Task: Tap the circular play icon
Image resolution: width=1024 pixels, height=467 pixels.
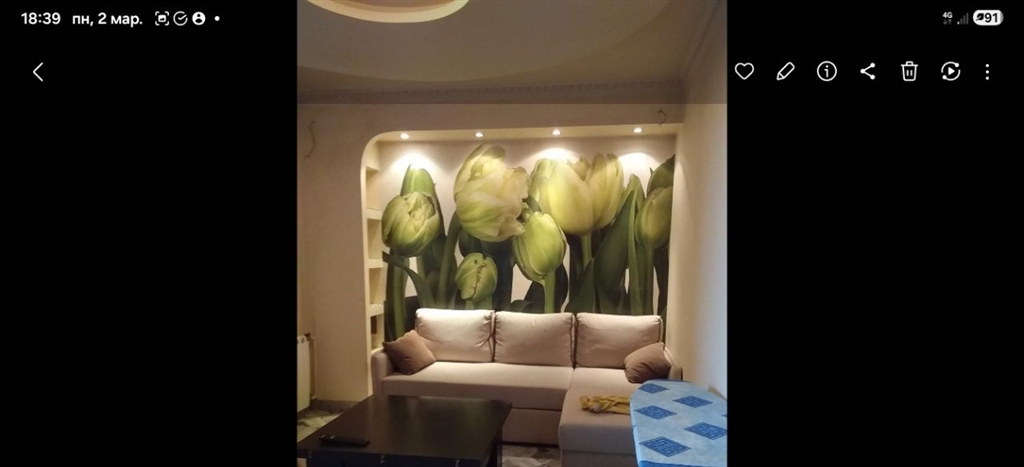Action: tap(950, 71)
